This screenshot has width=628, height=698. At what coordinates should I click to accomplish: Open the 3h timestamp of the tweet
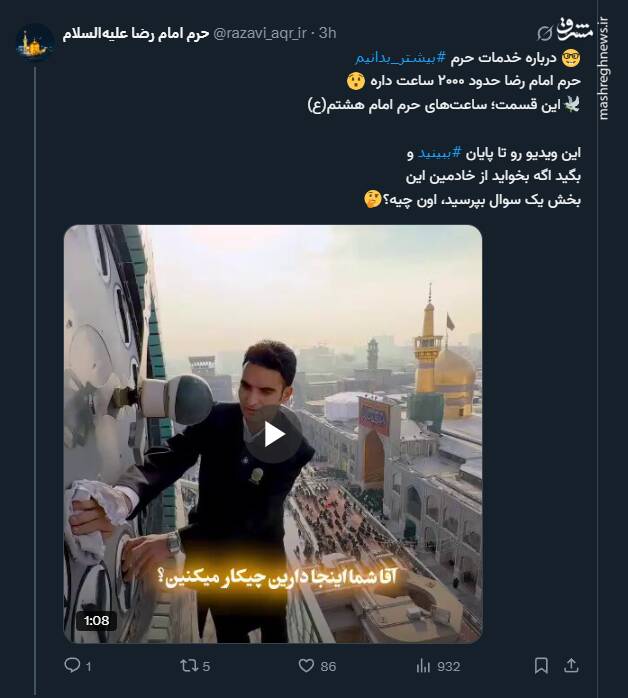pyautogui.click(x=327, y=33)
